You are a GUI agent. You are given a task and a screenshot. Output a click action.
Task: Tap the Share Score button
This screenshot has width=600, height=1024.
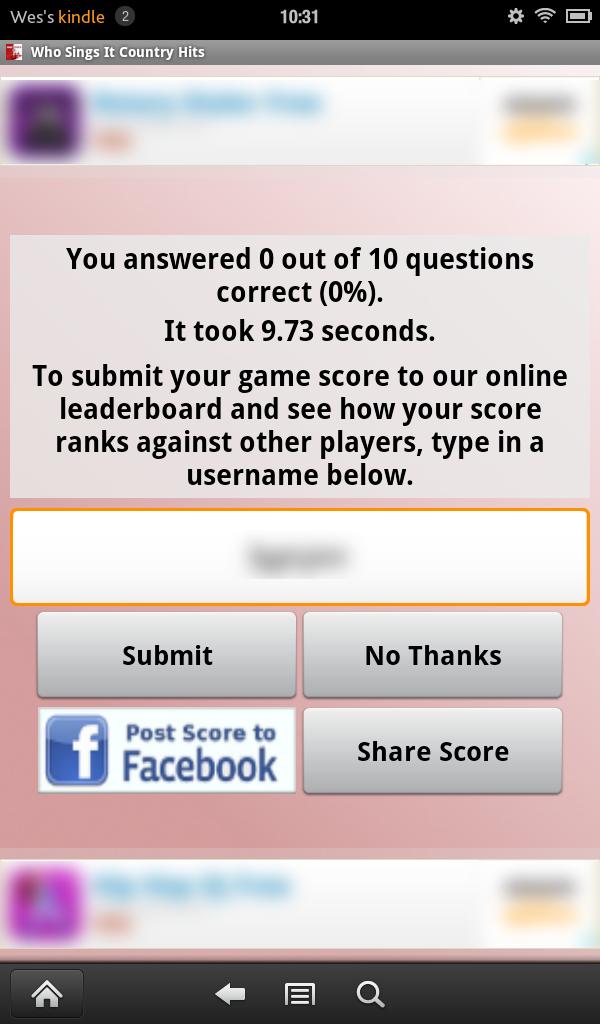click(x=432, y=751)
